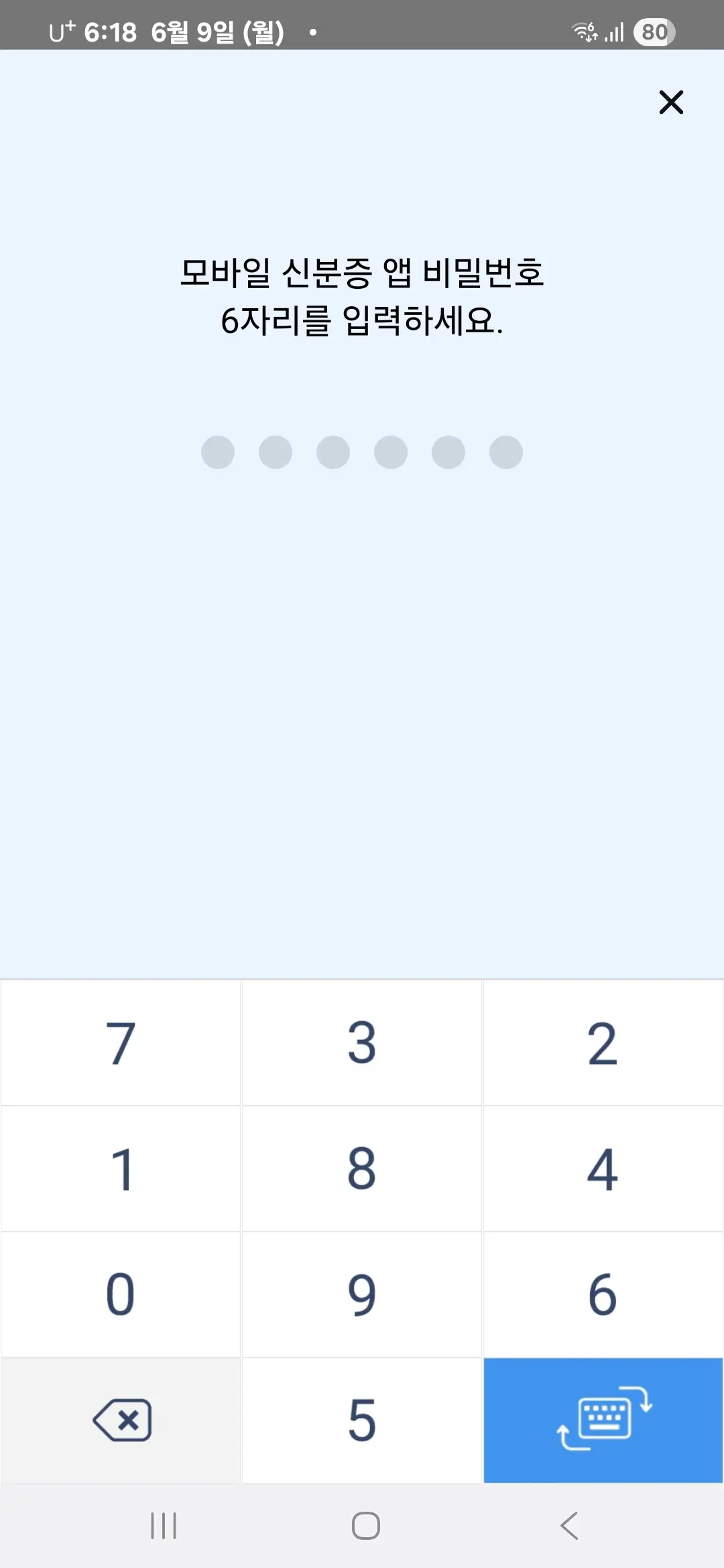Screen dimensions: 724x1568
Task: Tap number 2 on the keypad
Action: pyautogui.click(x=603, y=1043)
